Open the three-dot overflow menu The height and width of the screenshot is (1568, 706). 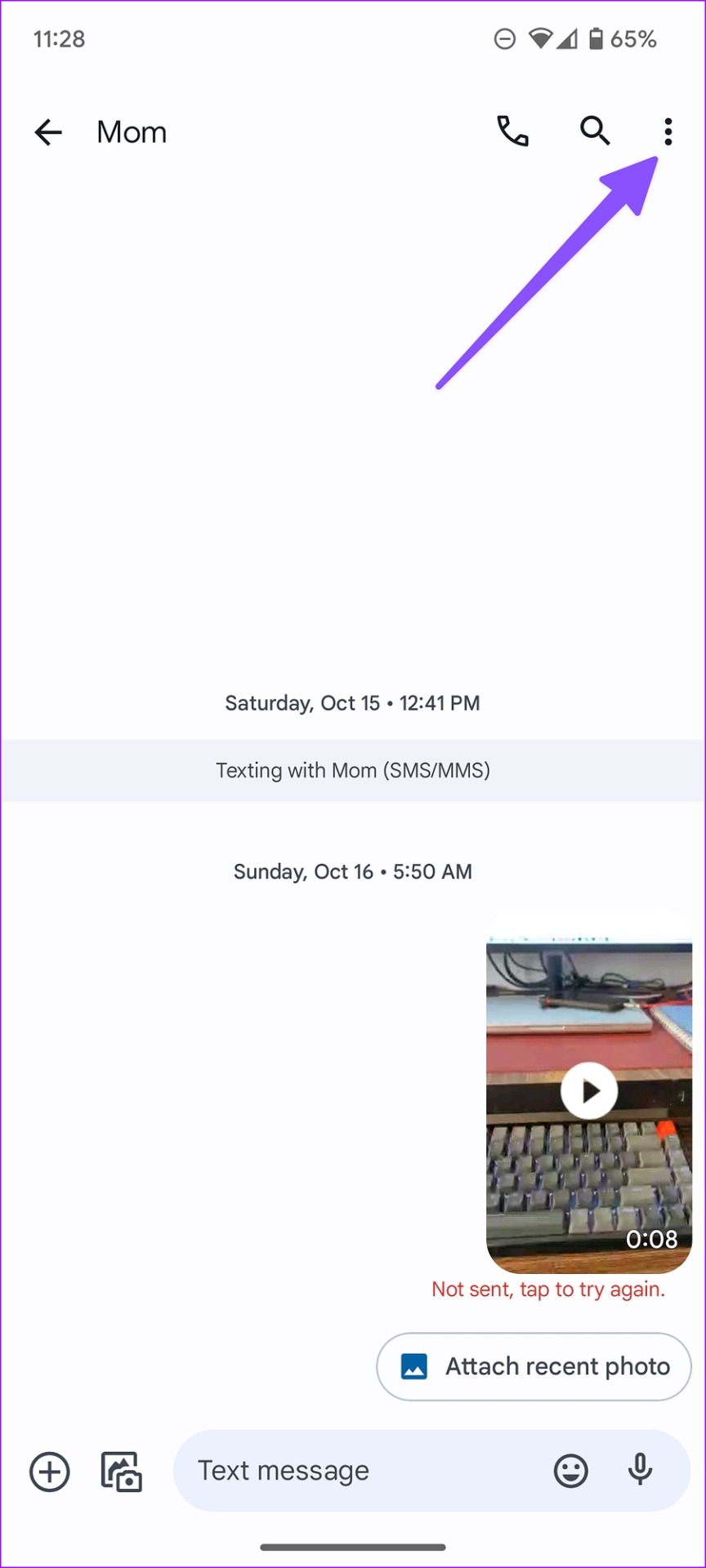(x=668, y=131)
